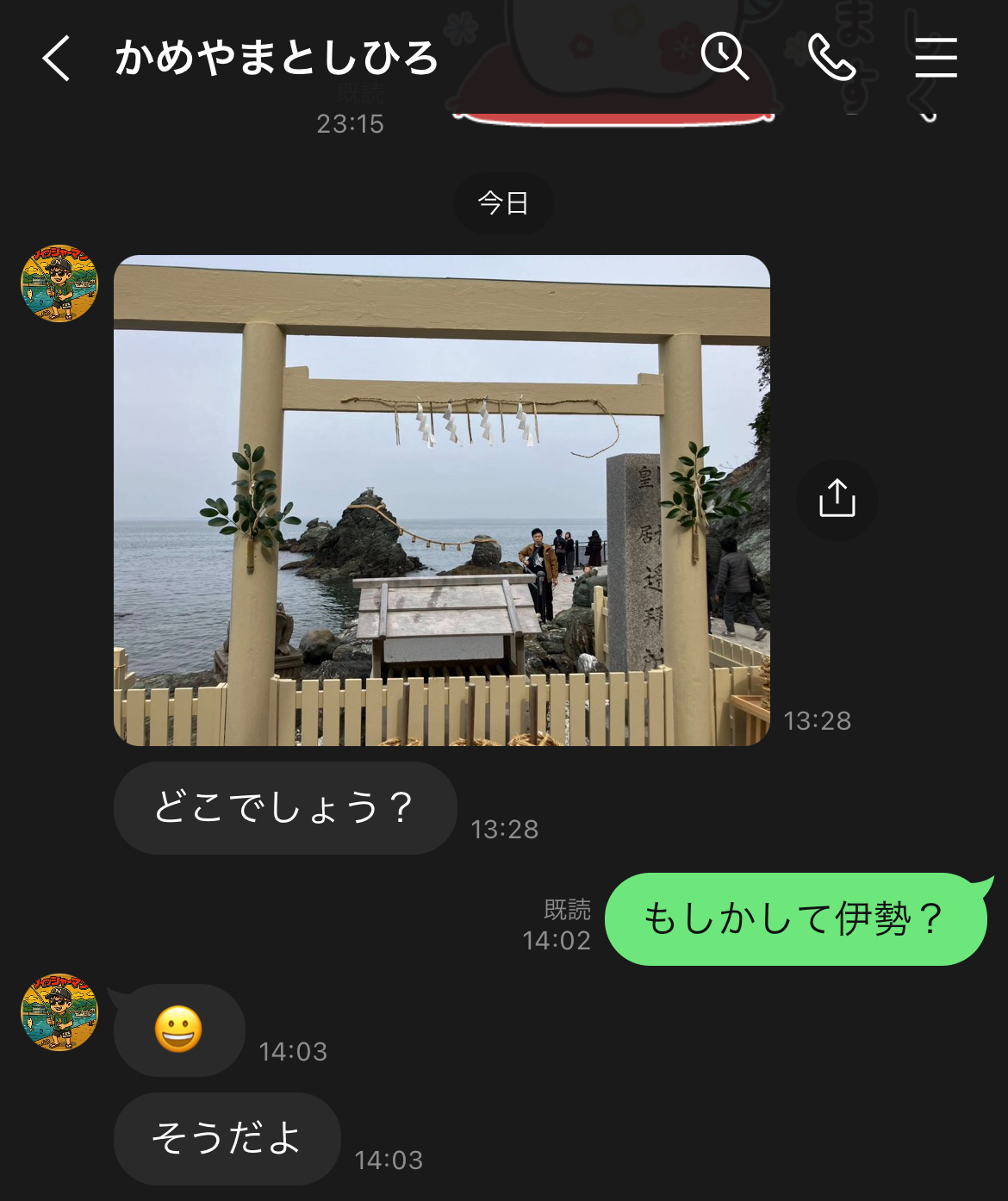Image resolution: width=1008 pixels, height=1201 pixels.
Task: Share the photo sent at 13:28
Action: click(x=837, y=500)
